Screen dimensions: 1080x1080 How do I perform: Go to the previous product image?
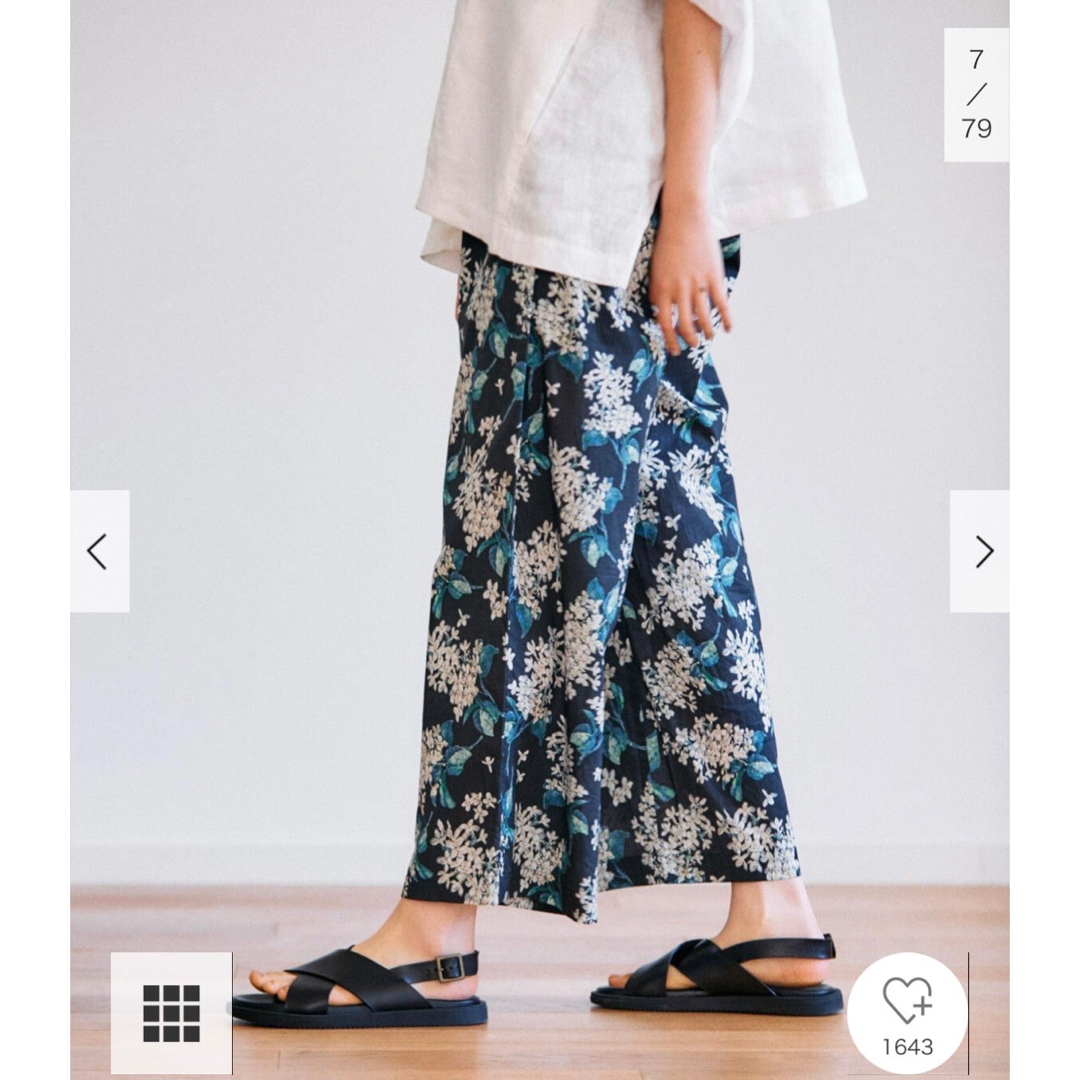99,551
